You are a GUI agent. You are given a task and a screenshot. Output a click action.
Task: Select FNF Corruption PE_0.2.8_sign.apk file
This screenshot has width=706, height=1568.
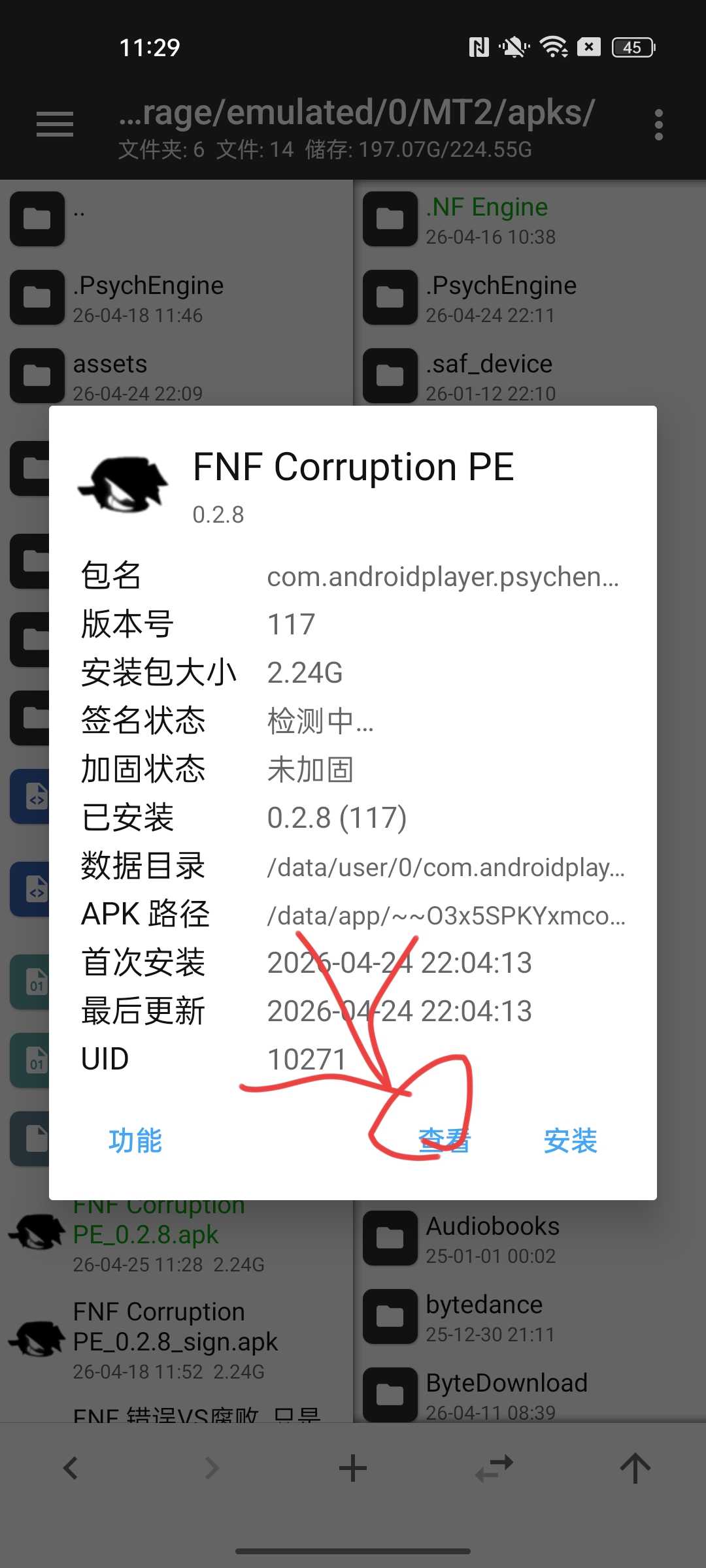(x=175, y=1340)
